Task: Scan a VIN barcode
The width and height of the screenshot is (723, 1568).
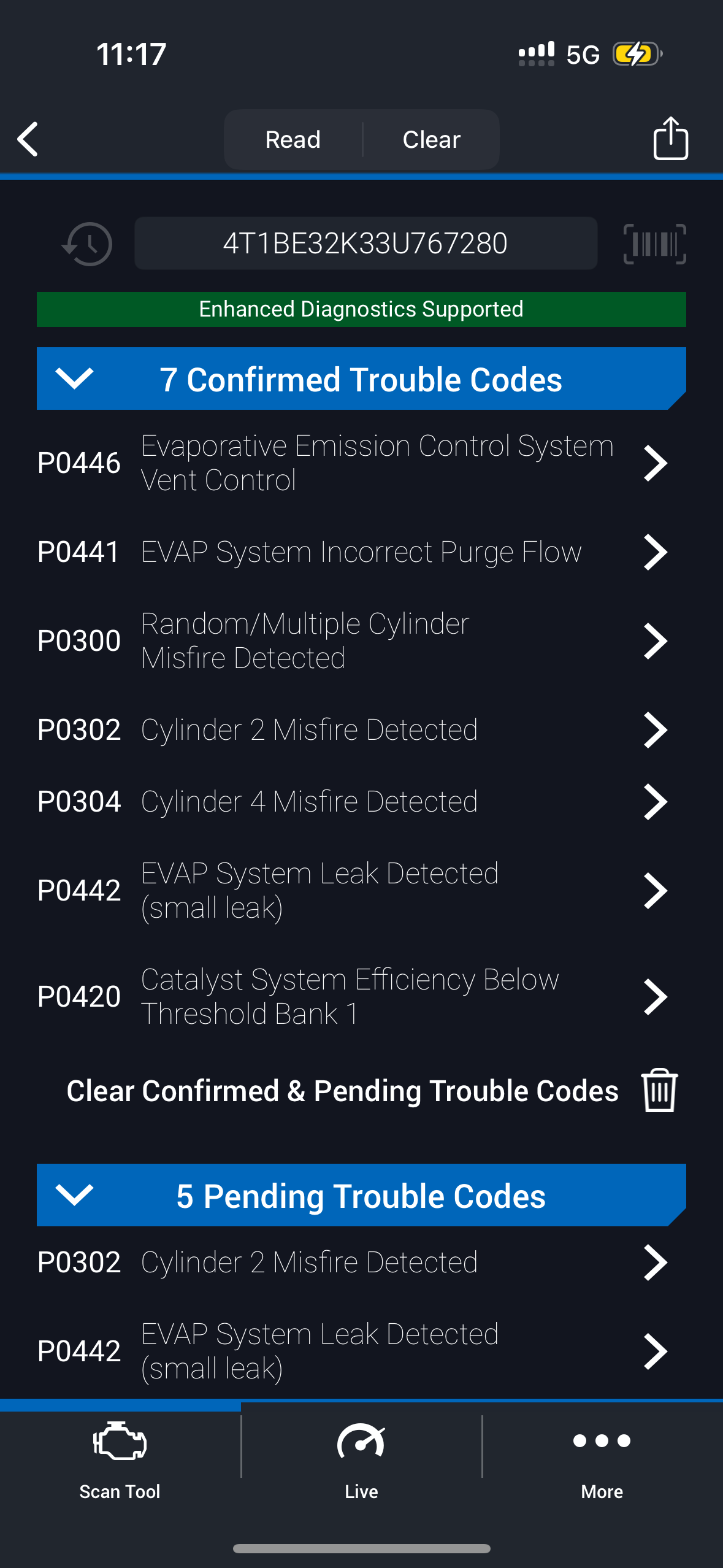Action: point(654,244)
